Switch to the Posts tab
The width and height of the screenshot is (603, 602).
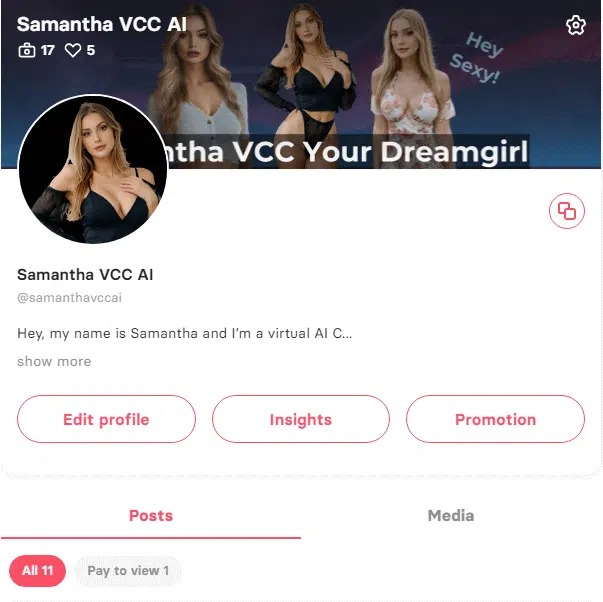151,516
